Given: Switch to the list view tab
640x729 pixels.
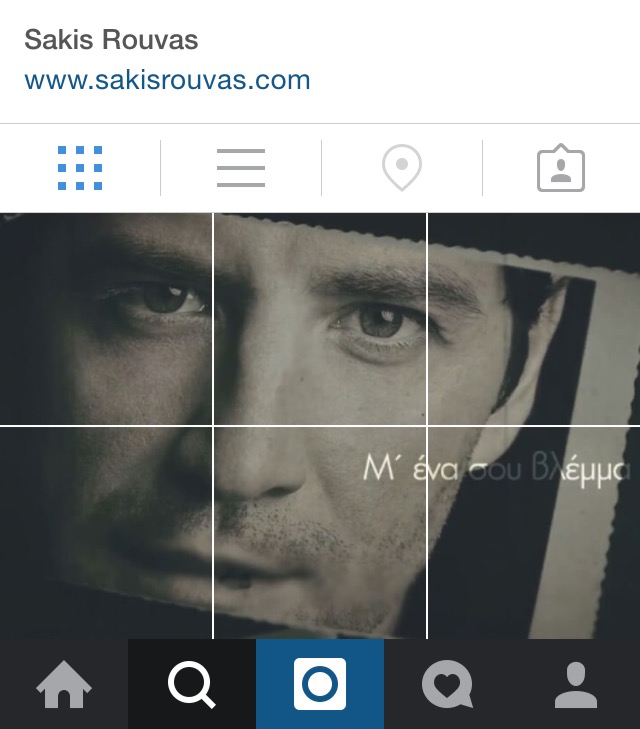Looking at the screenshot, I should 241,168.
